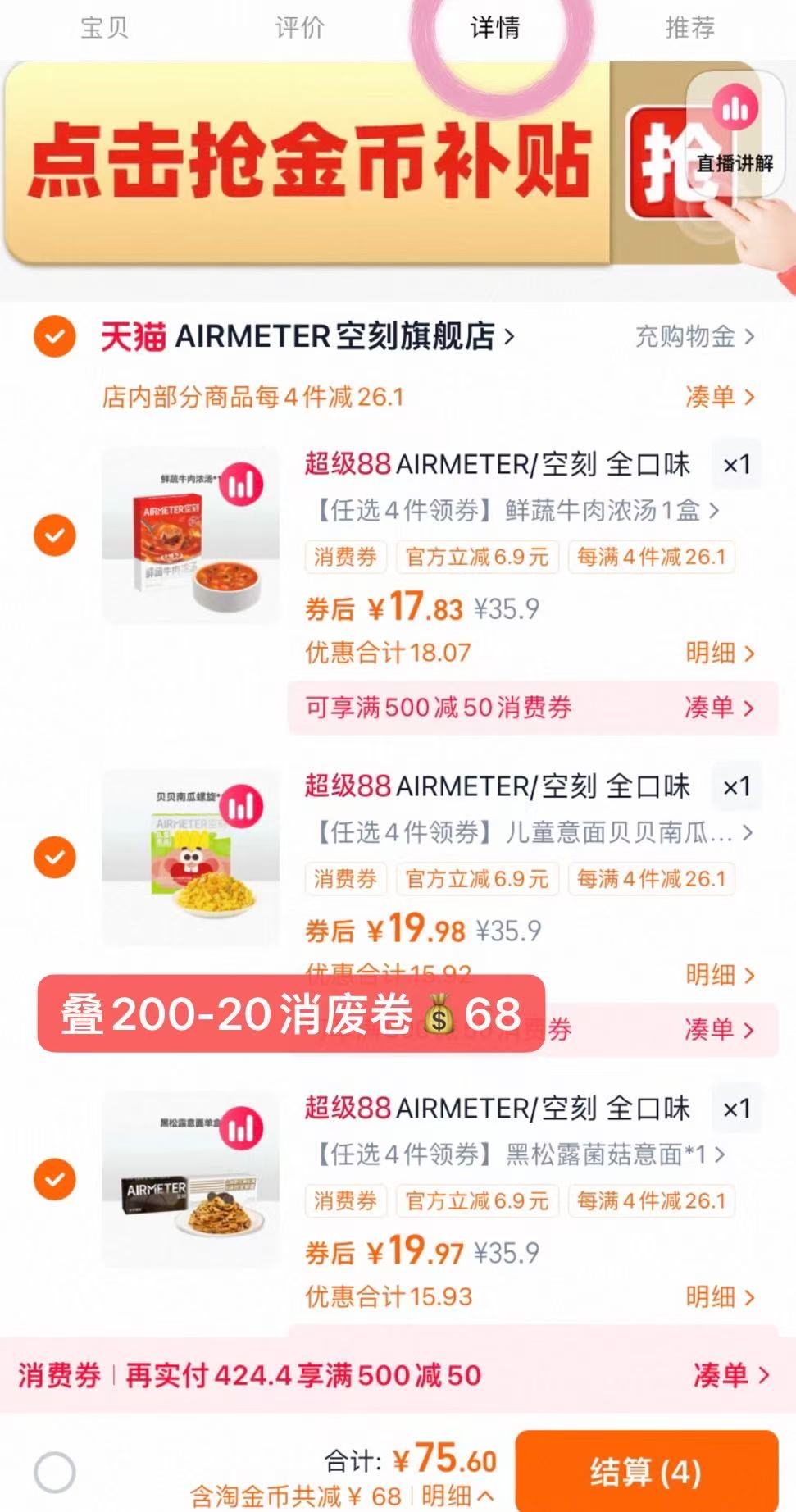Open the 消费券 coupon tag on beef soup item
The image size is (796, 1512).
click(345, 557)
